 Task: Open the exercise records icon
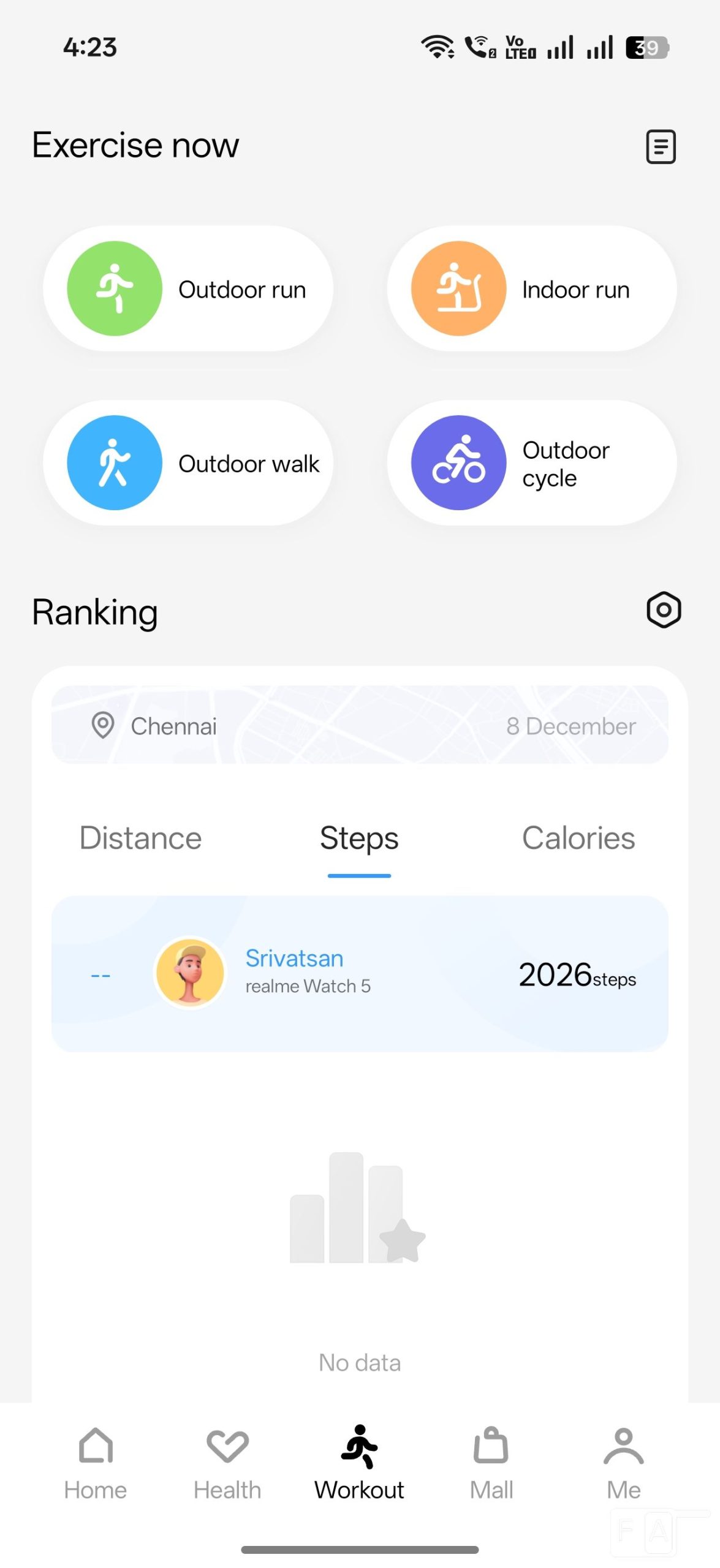pos(661,146)
